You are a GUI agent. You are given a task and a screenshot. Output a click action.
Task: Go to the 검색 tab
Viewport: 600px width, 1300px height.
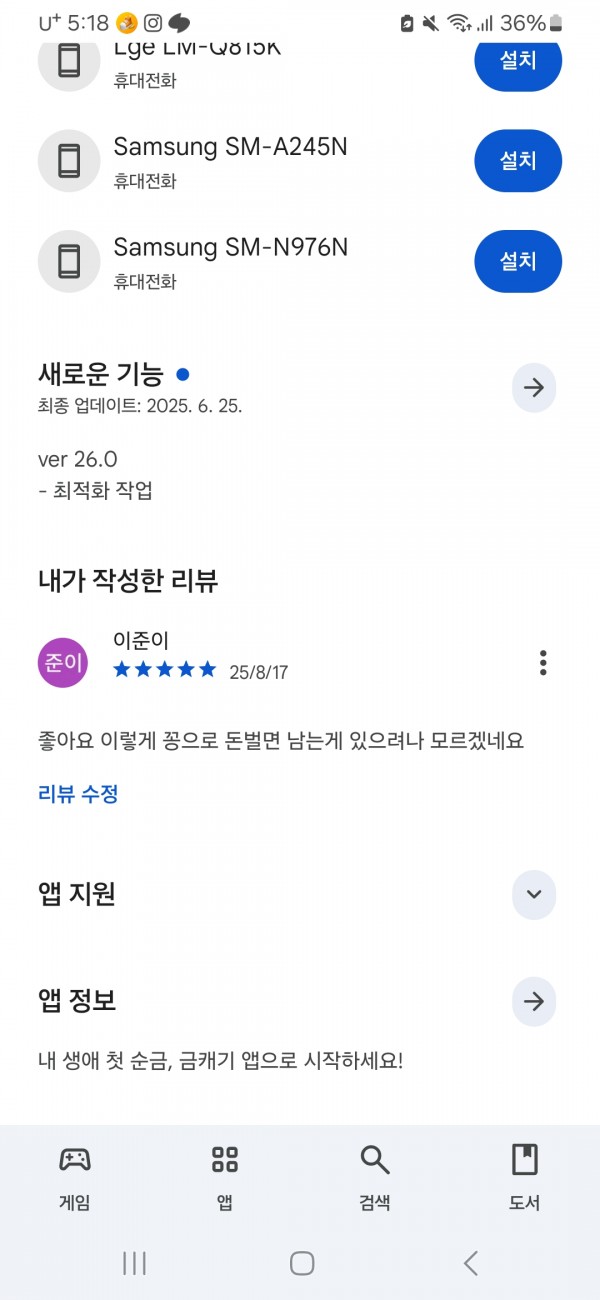pyautogui.click(x=375, y=1178)
